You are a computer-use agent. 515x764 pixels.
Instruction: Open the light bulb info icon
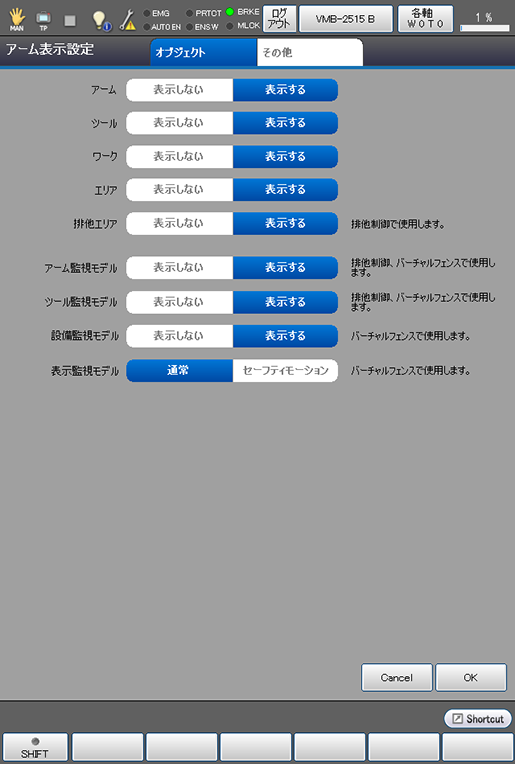[101, 20]
